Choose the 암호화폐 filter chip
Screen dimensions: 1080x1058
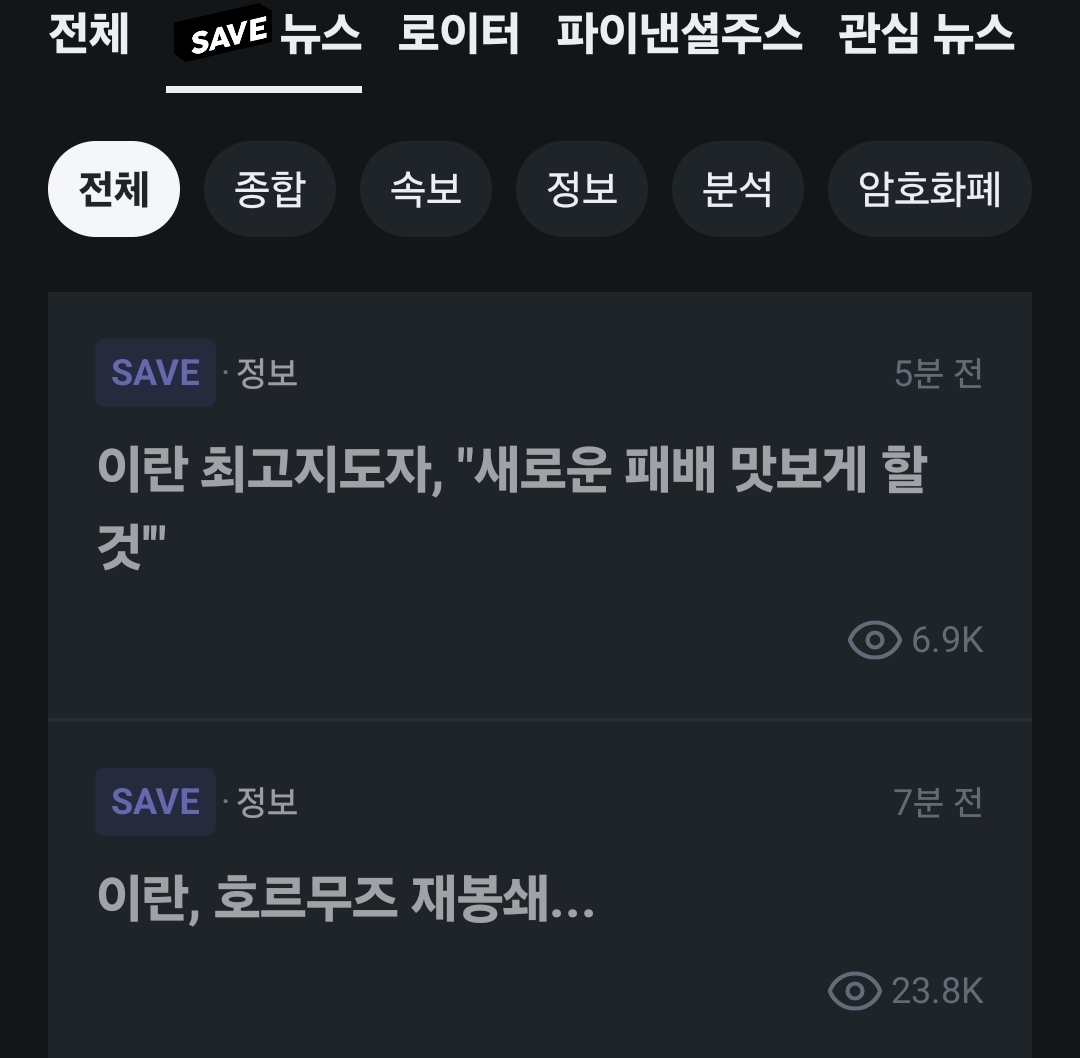coord(930,189)
